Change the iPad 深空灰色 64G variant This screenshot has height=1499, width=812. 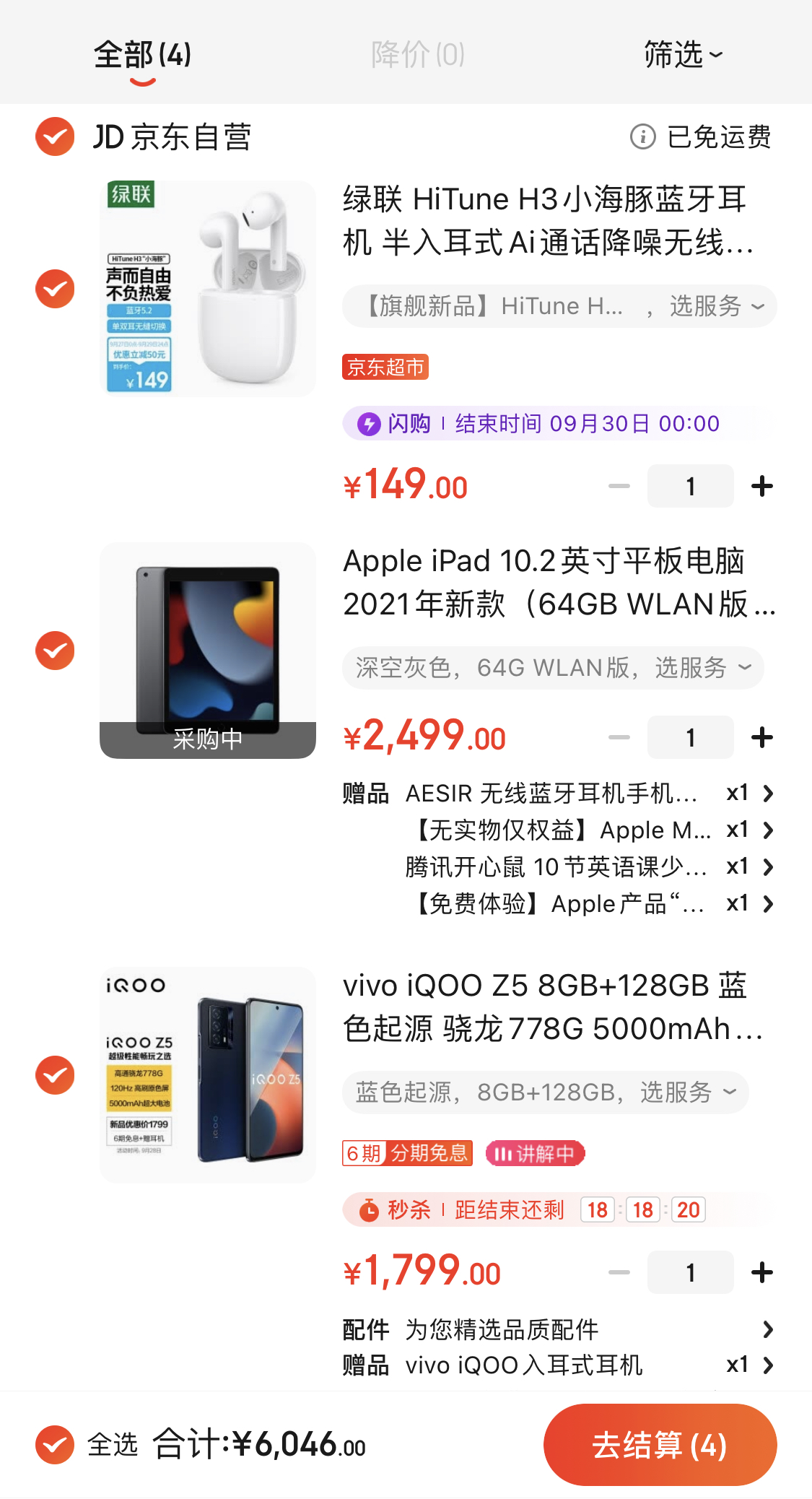(x=553, y=668)
